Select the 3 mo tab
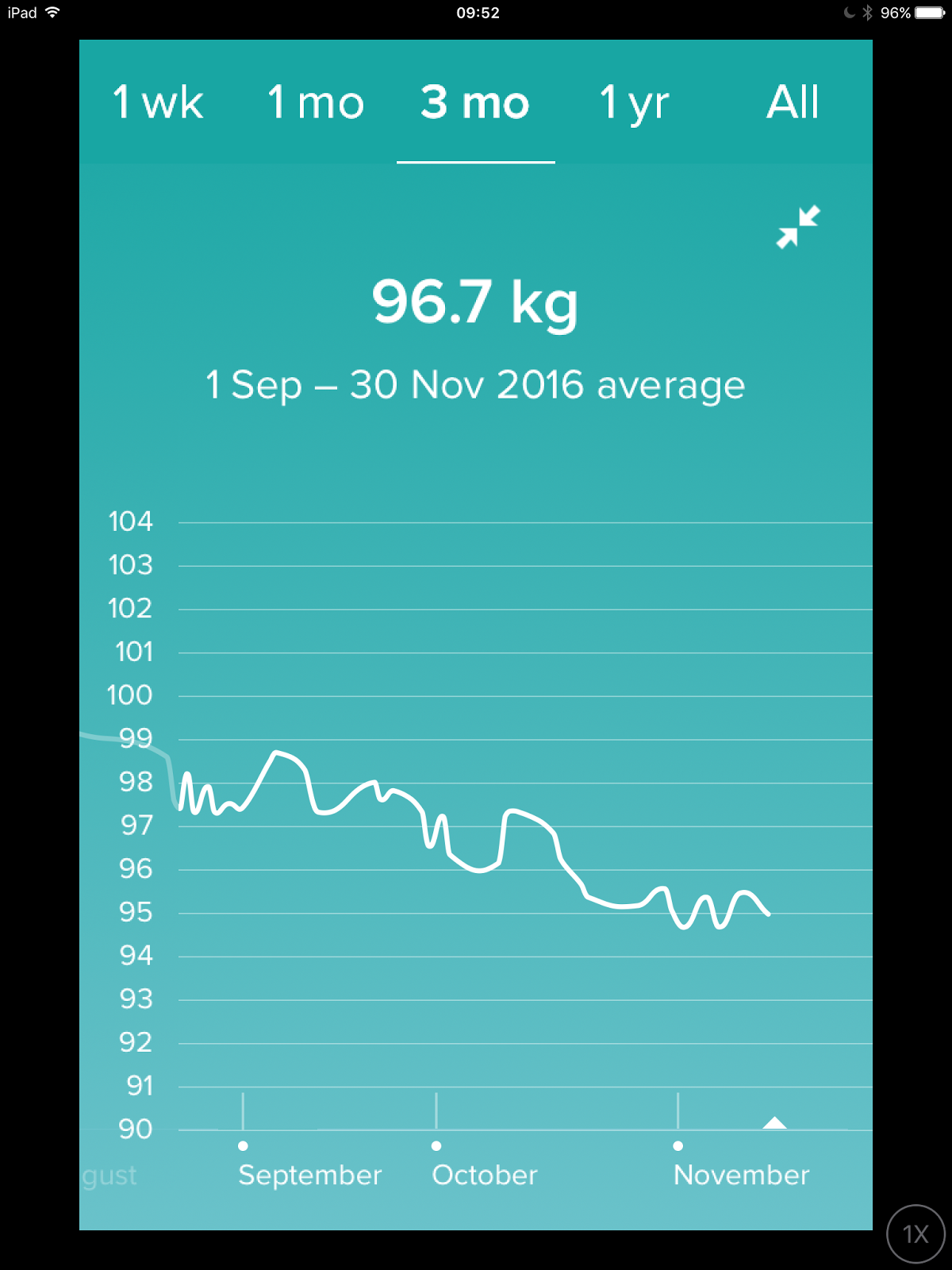The image size is (952, 1270). click(475, 103)
